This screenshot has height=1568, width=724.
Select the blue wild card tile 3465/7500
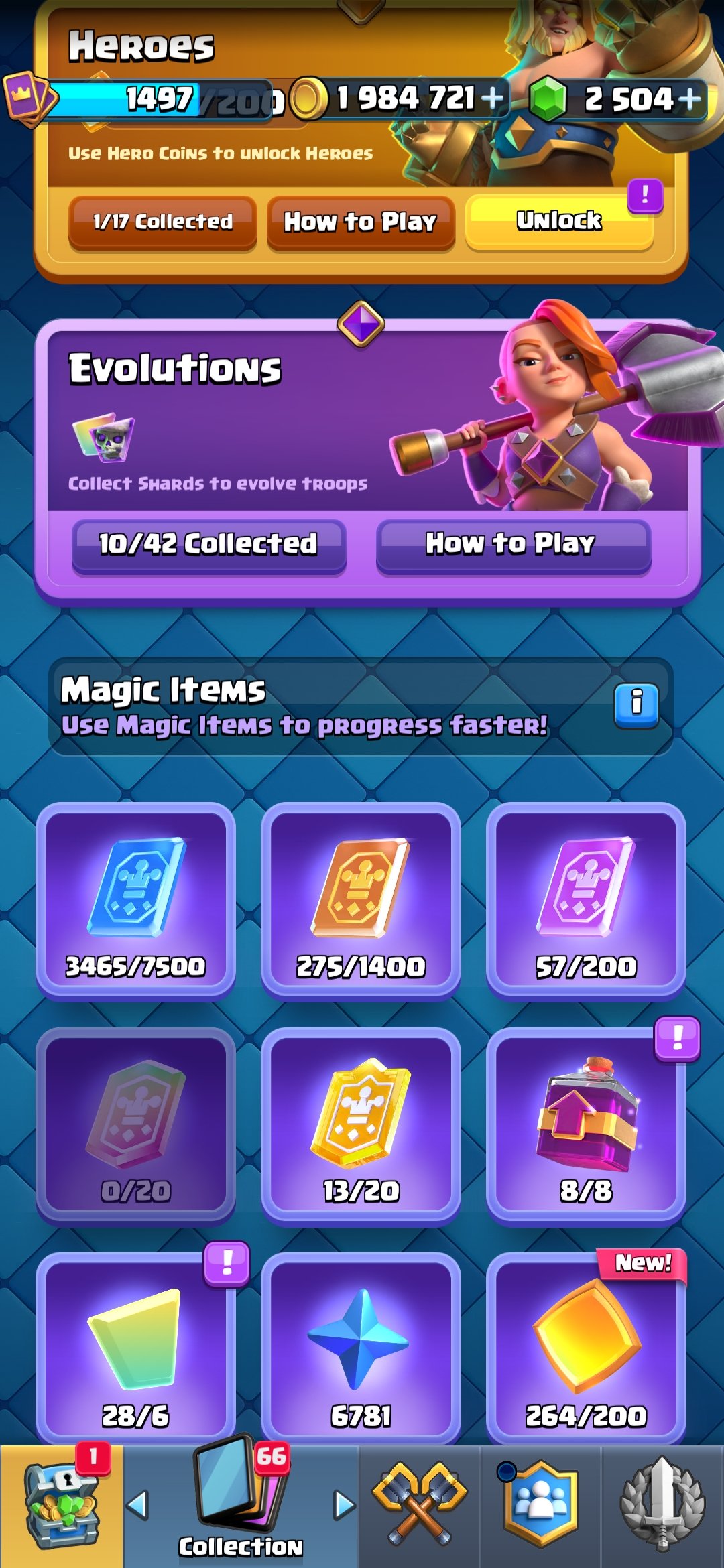coord(135,900)
